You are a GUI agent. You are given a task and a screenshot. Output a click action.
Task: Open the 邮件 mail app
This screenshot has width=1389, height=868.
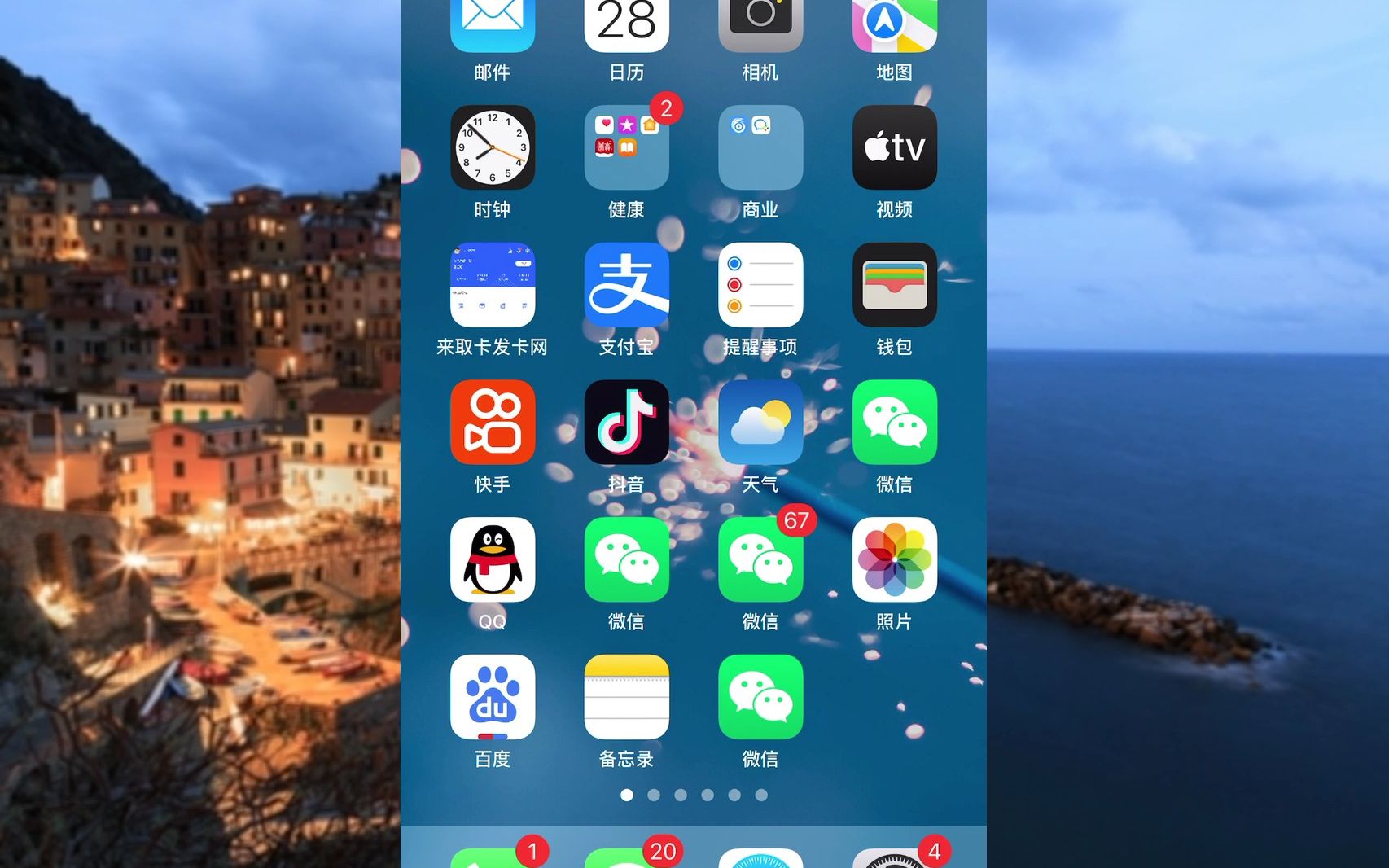coord(493,24)
